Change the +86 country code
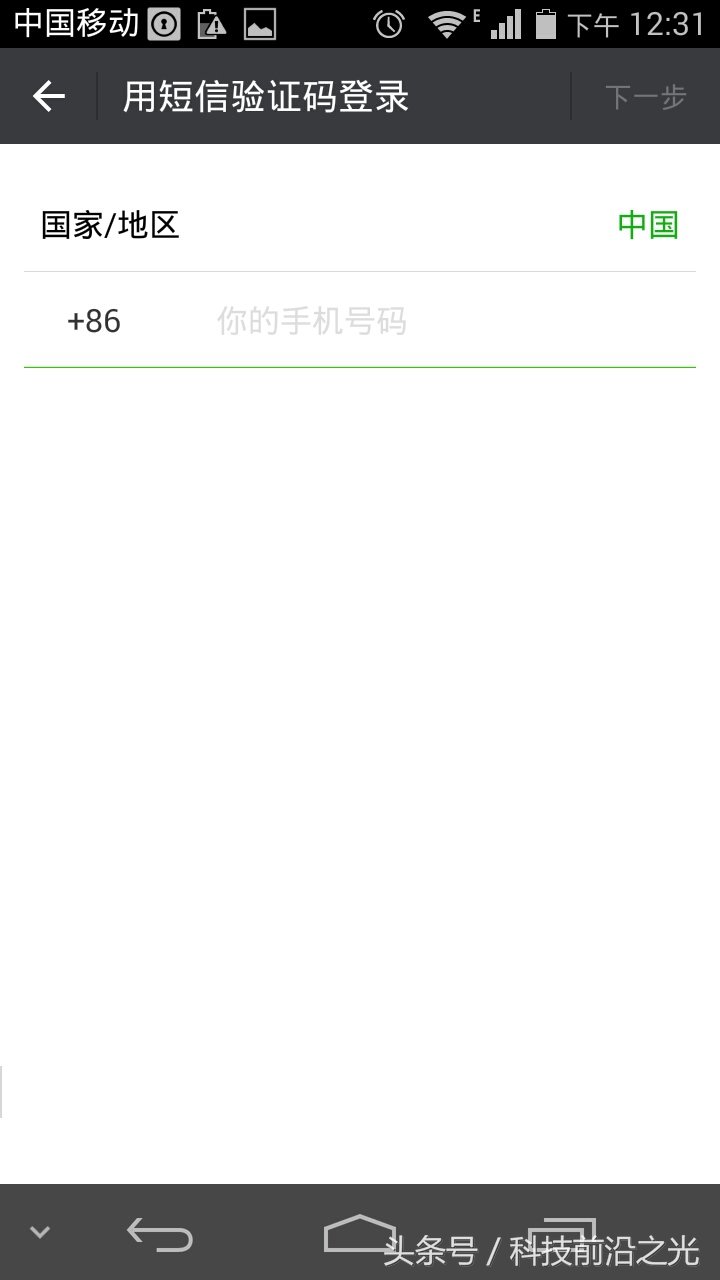 [x=93, y=321]
